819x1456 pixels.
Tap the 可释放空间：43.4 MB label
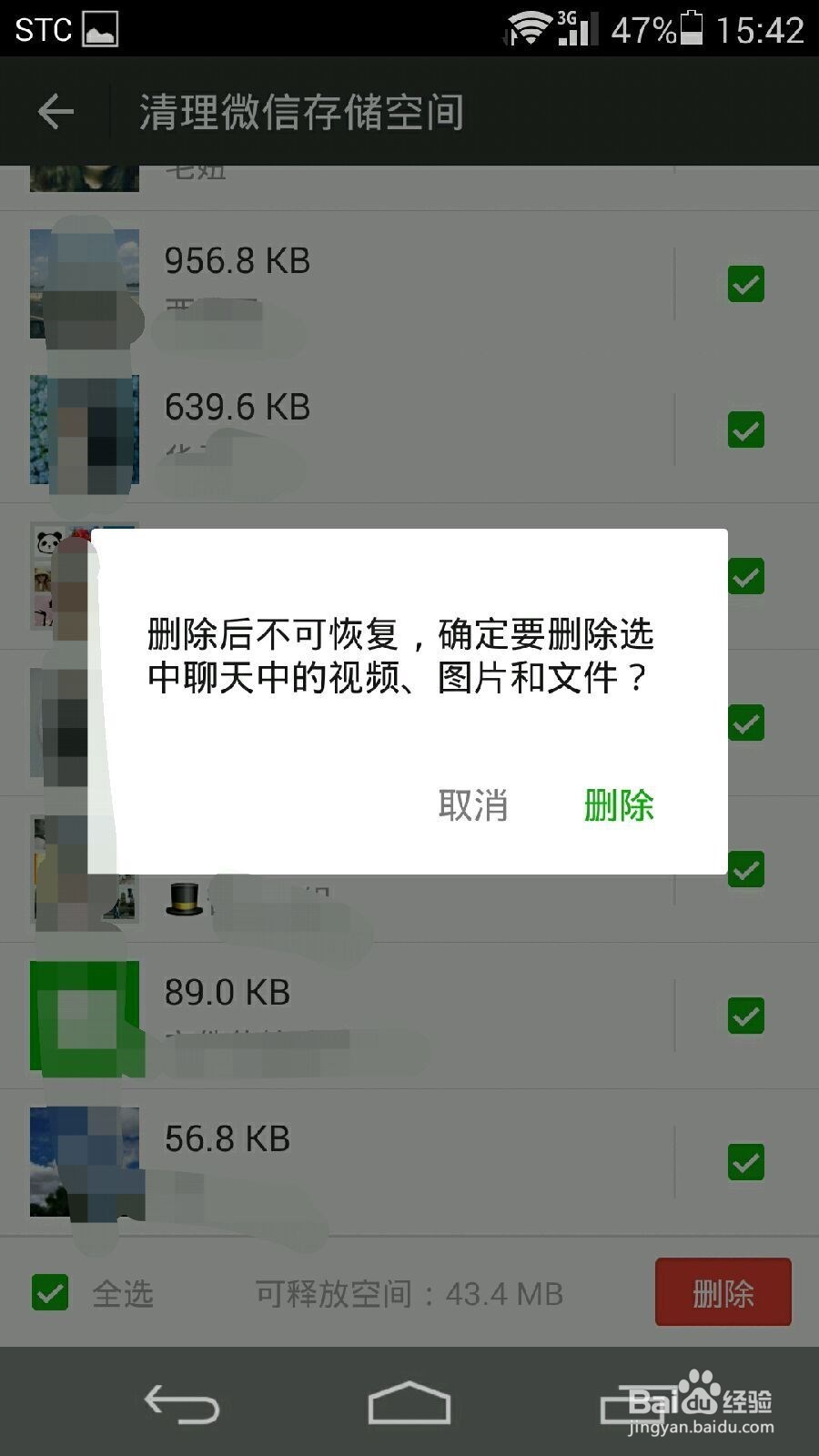[409, 1292]
